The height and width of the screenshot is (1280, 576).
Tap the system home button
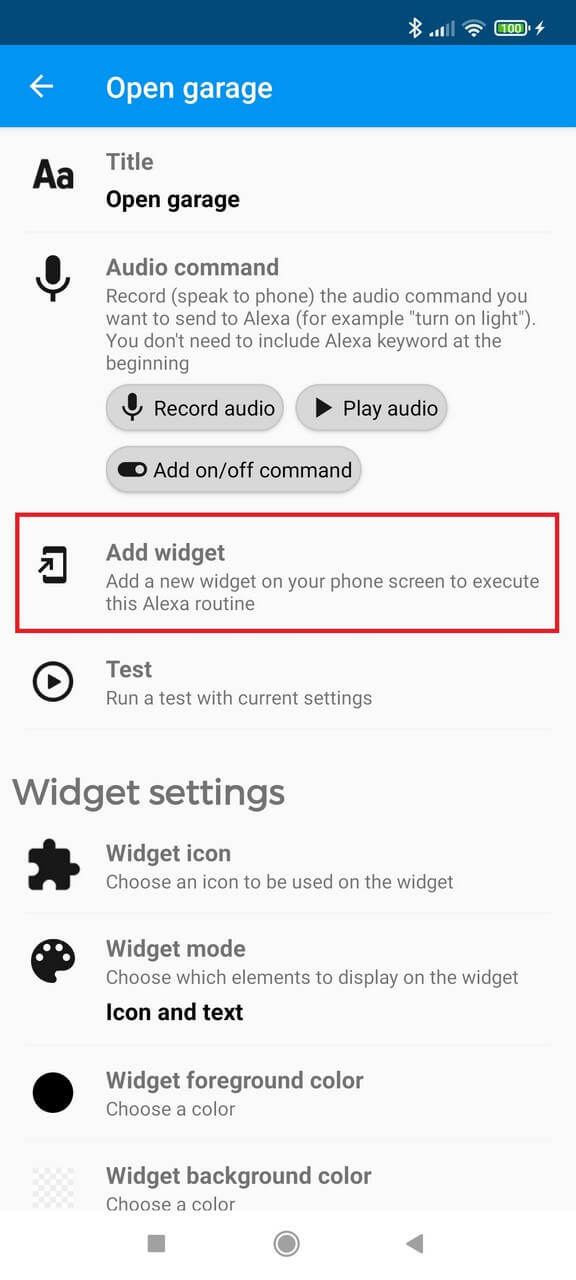287,1243
